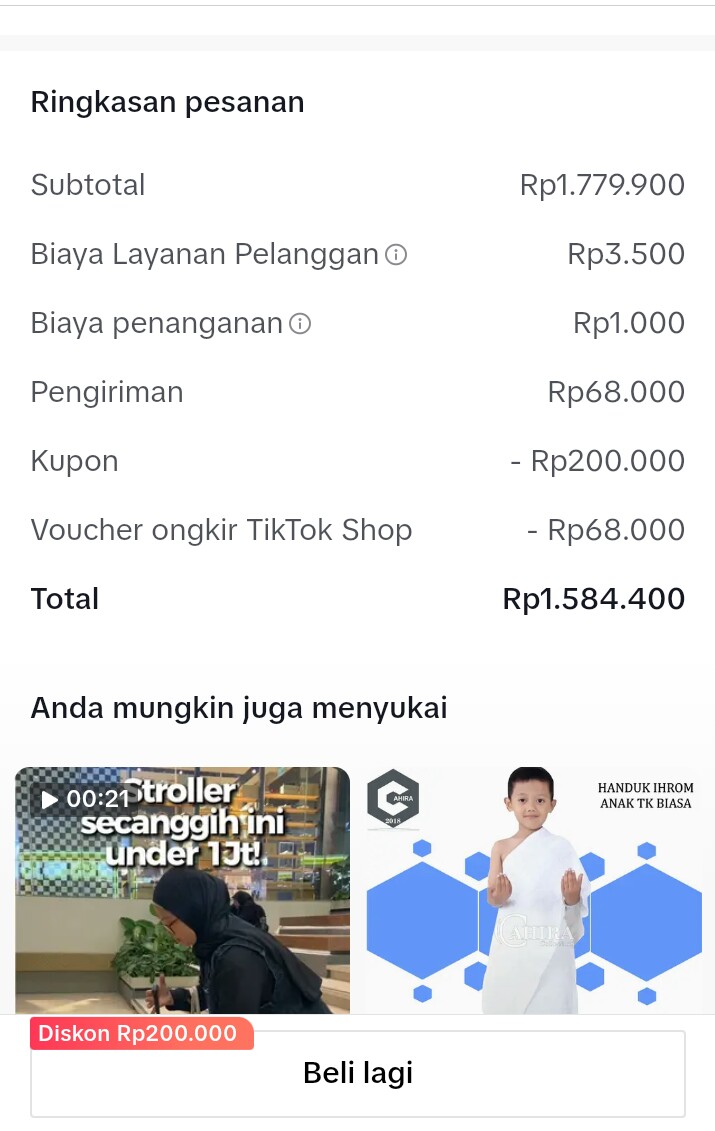Show info for Biaya Layanan Pelanggan
Viewport: 715px width, 1131px height.
(397, 255)
